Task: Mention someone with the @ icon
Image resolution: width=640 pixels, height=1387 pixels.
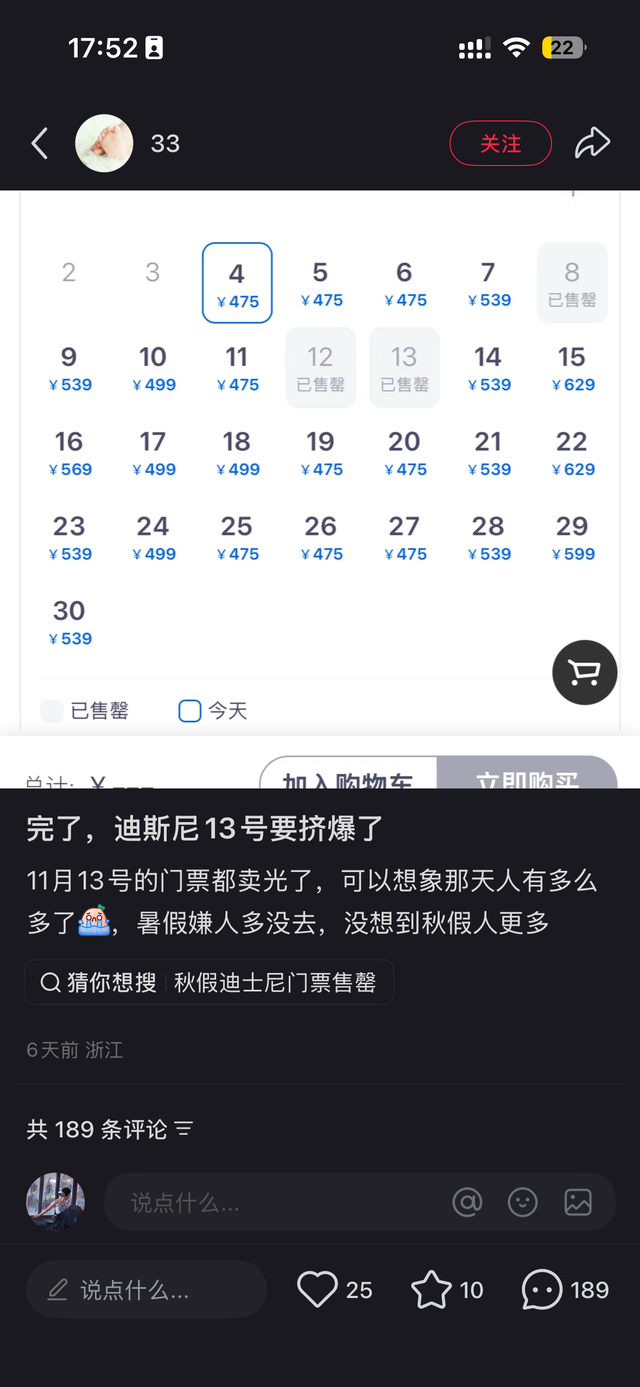Action: pos(467,1202)
